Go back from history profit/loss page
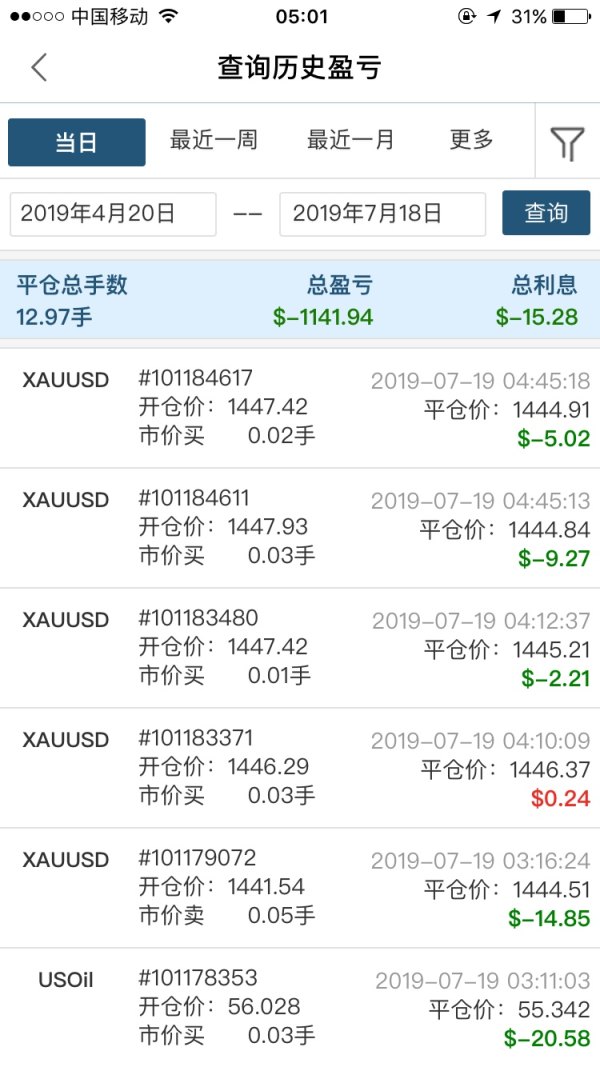 click(39, 68)
